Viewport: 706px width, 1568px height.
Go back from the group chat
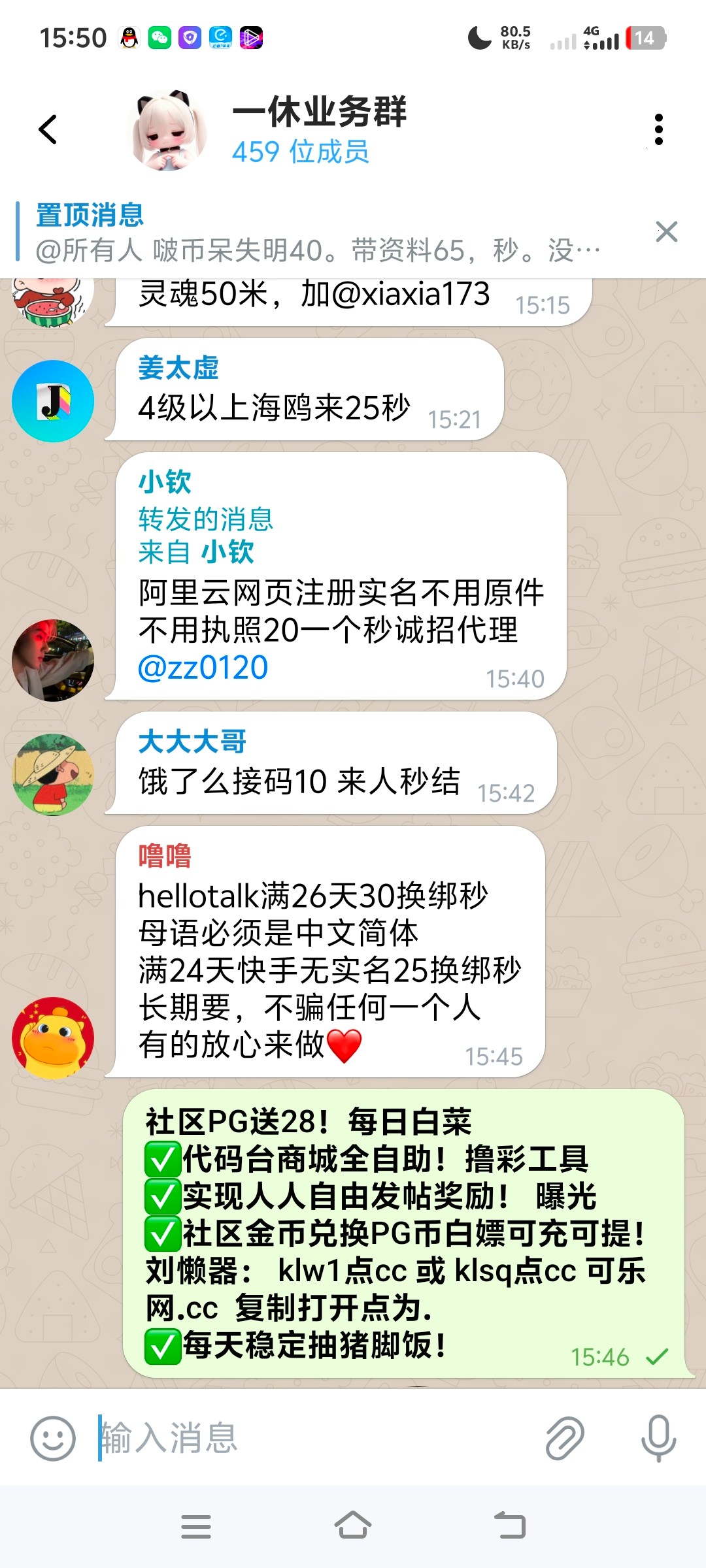click(x=48, y=129)
